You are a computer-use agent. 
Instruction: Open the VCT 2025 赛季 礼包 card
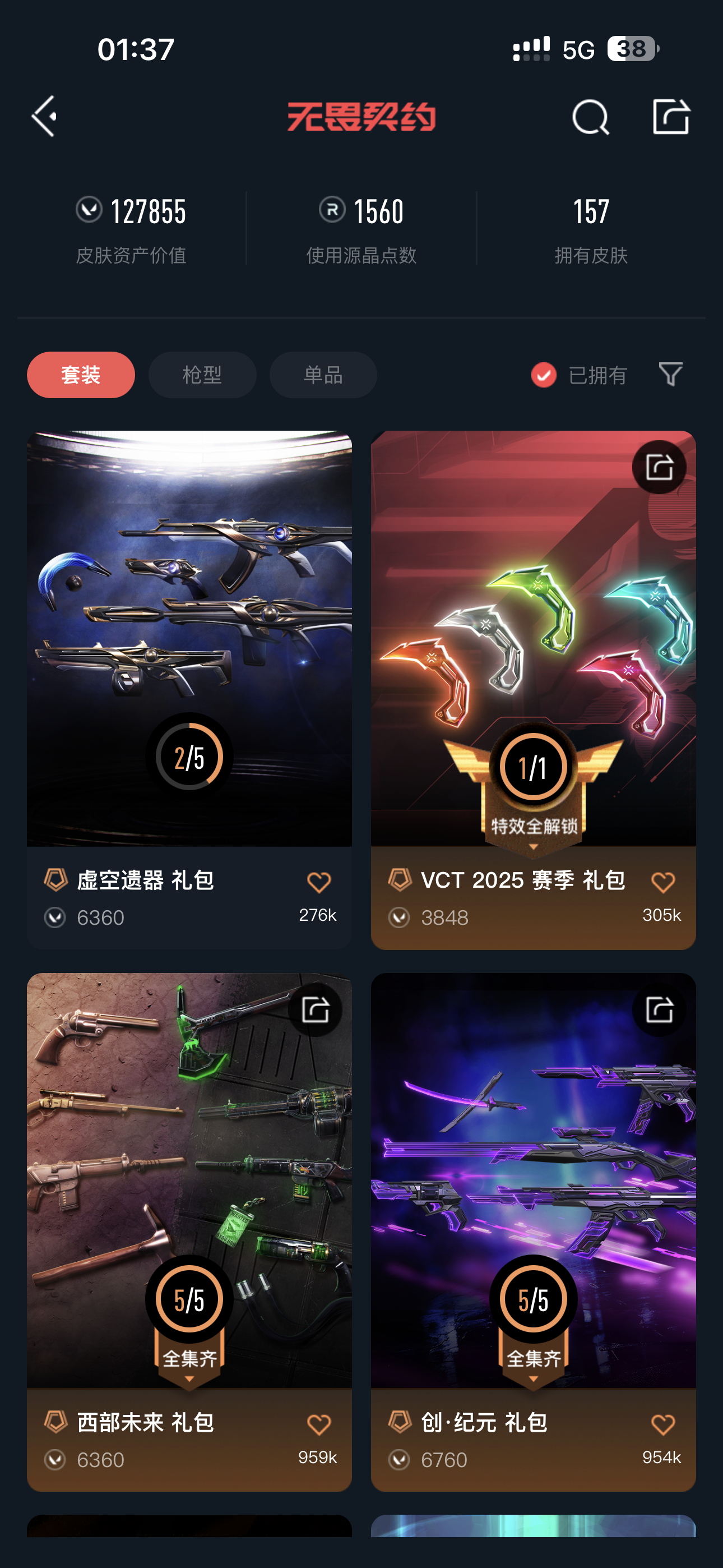tap(533, 639)
